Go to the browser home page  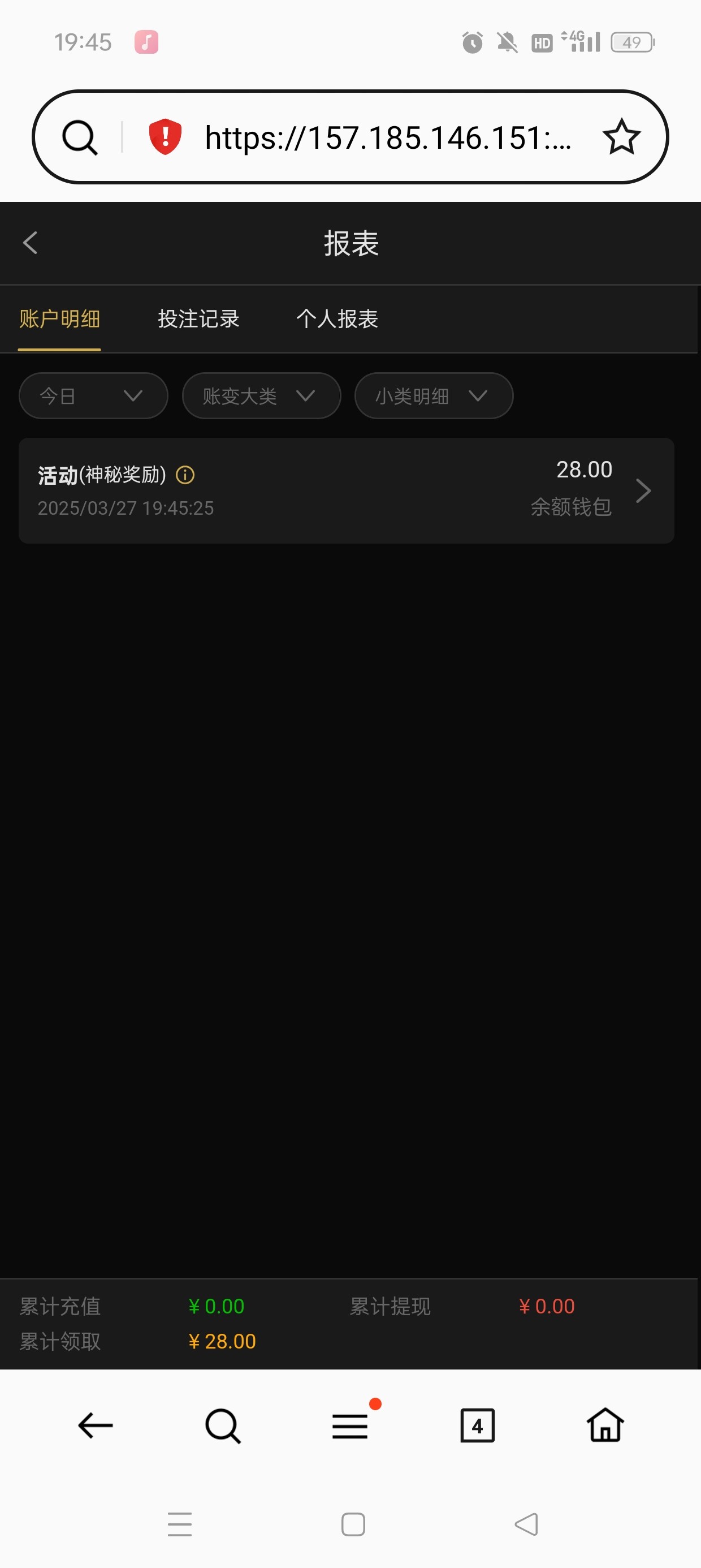(605, 1425)
